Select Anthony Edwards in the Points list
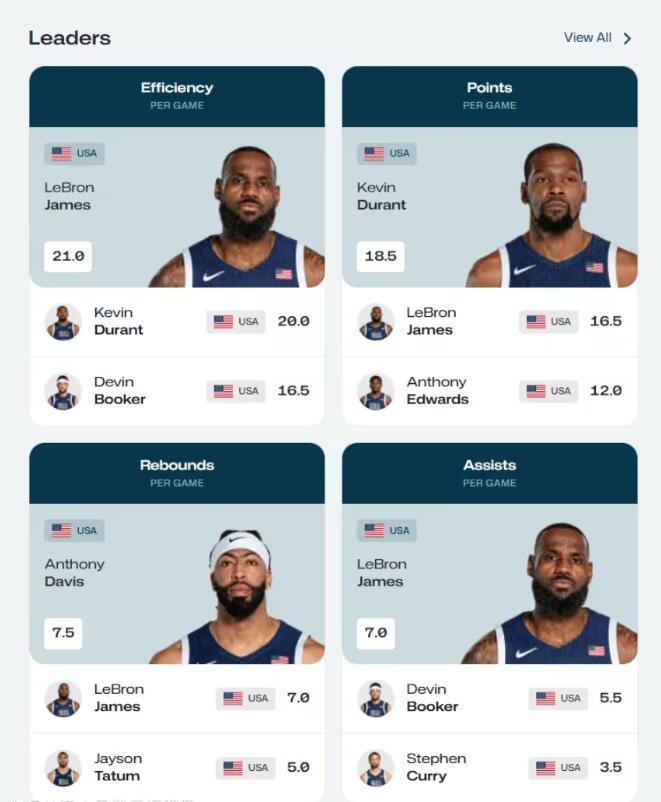661x802 pixels. [489, 391]
